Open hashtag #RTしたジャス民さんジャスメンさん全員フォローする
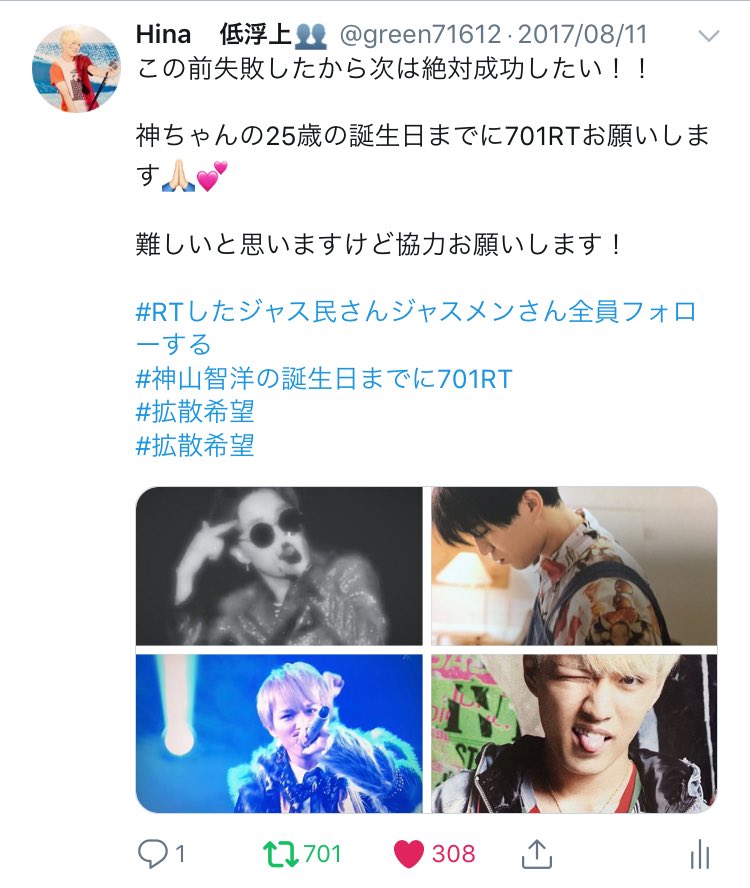Image resolution: width=750 pixels, height=888 pixels. tap(416, 328)
